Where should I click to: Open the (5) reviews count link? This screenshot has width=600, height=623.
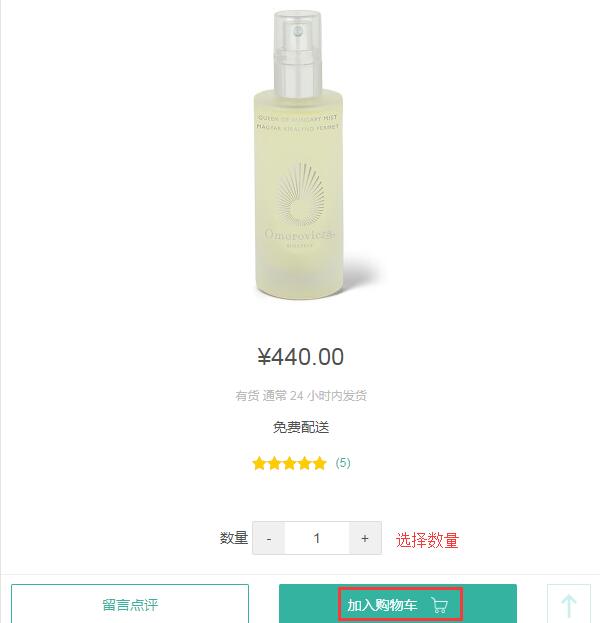tap(343, 463)
